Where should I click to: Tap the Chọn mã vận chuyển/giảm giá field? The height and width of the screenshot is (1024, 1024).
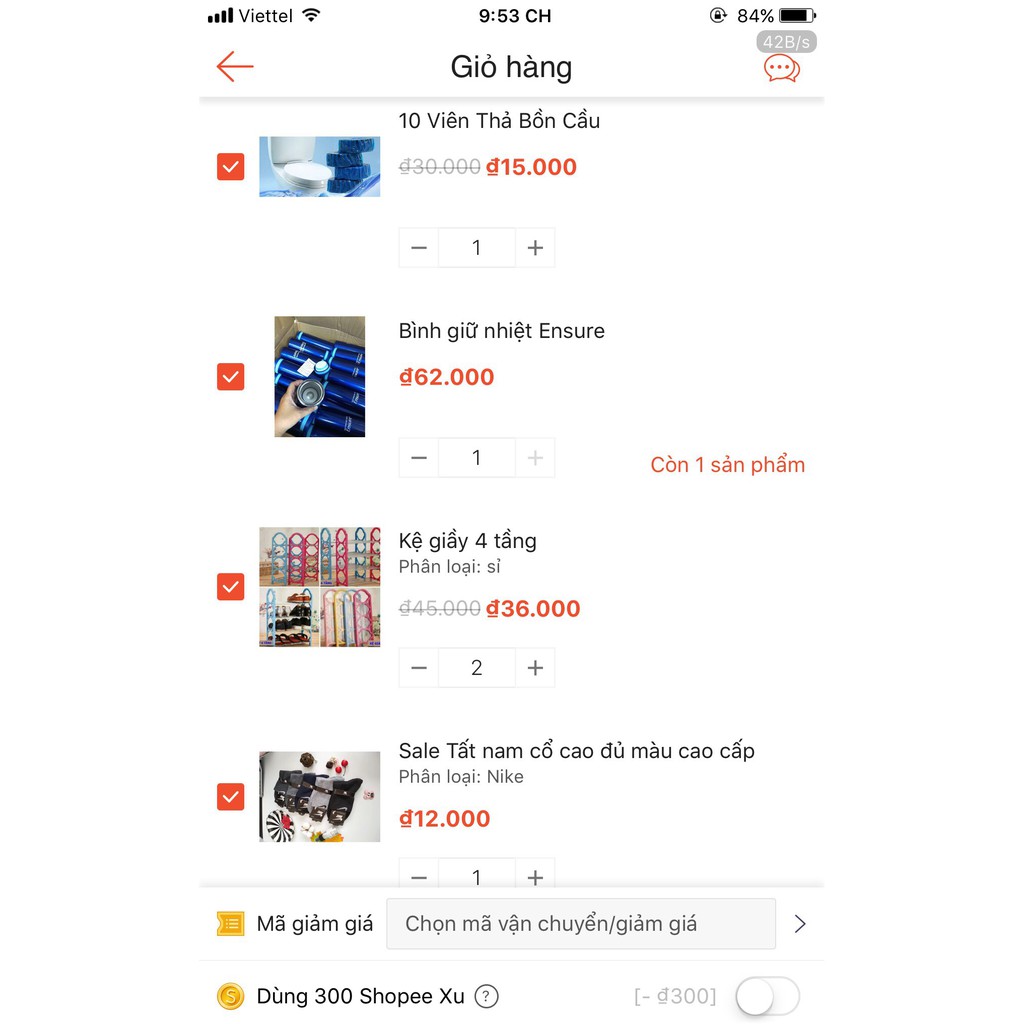580,924
